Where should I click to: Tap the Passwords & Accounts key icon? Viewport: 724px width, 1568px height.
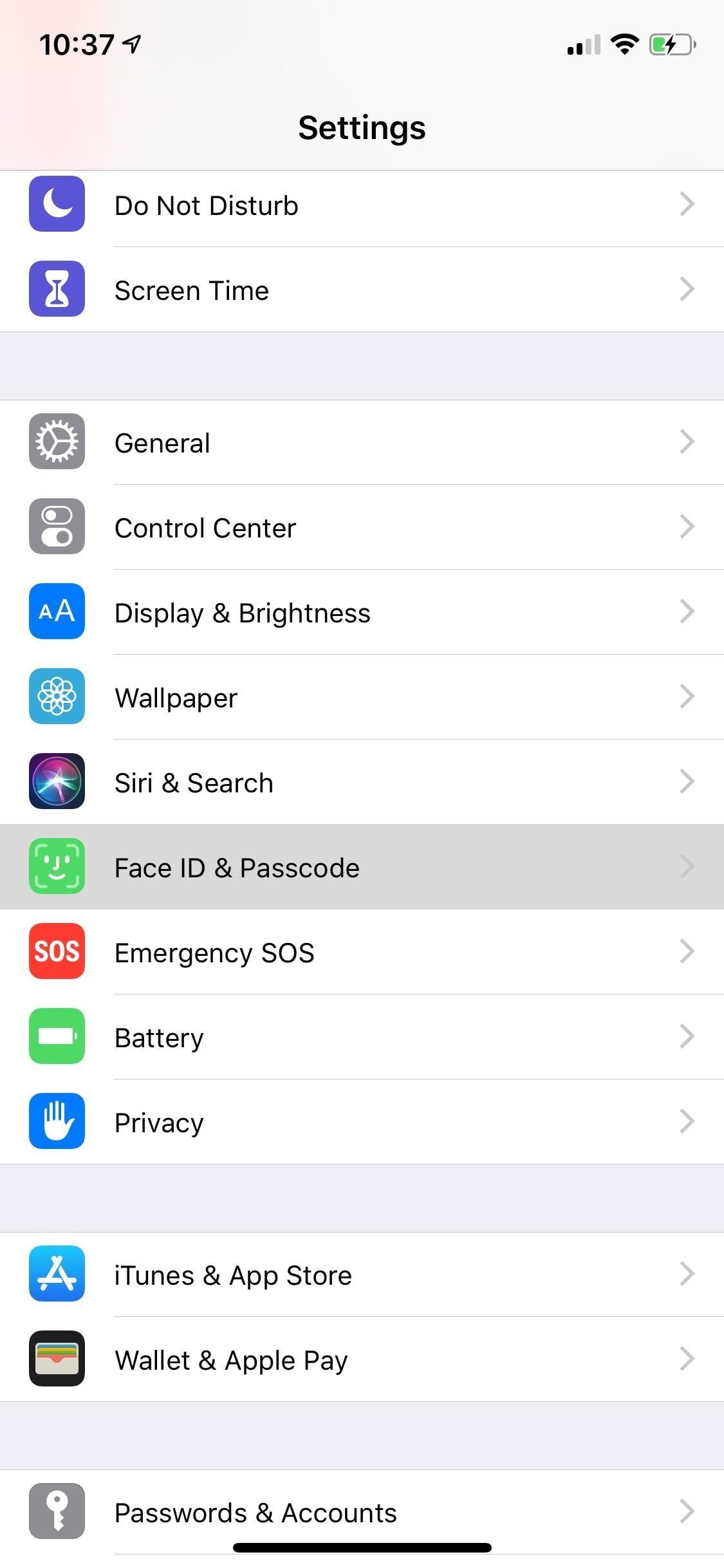pos(57,1512)
